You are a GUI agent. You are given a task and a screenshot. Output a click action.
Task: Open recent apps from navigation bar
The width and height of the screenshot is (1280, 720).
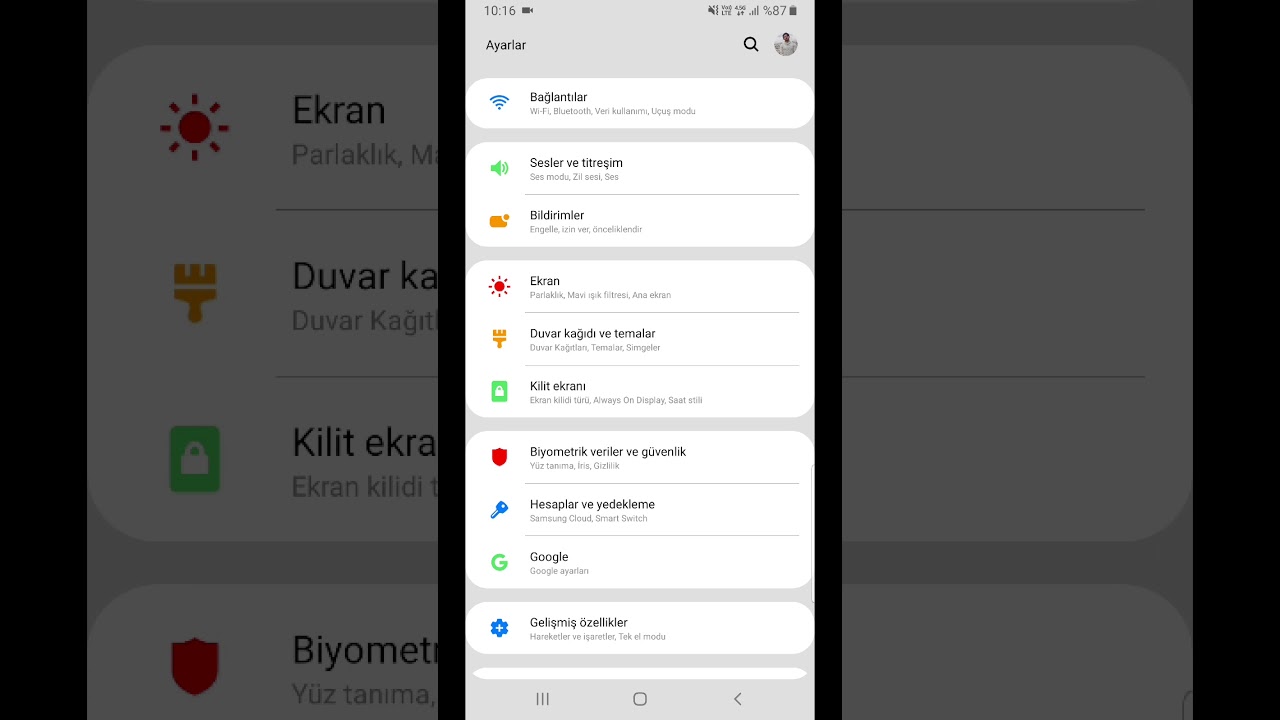tap(543, 699)
